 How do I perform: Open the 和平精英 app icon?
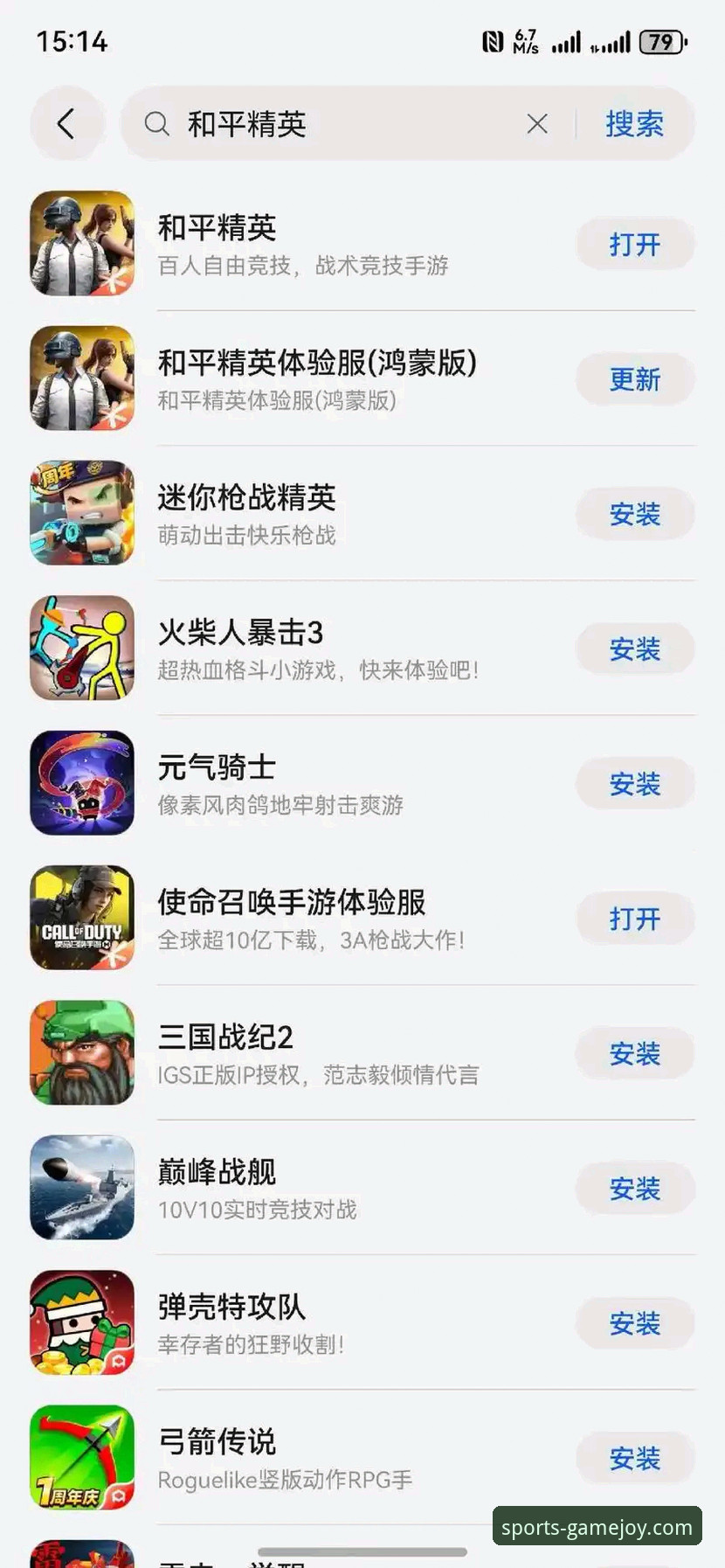point(81,242)
